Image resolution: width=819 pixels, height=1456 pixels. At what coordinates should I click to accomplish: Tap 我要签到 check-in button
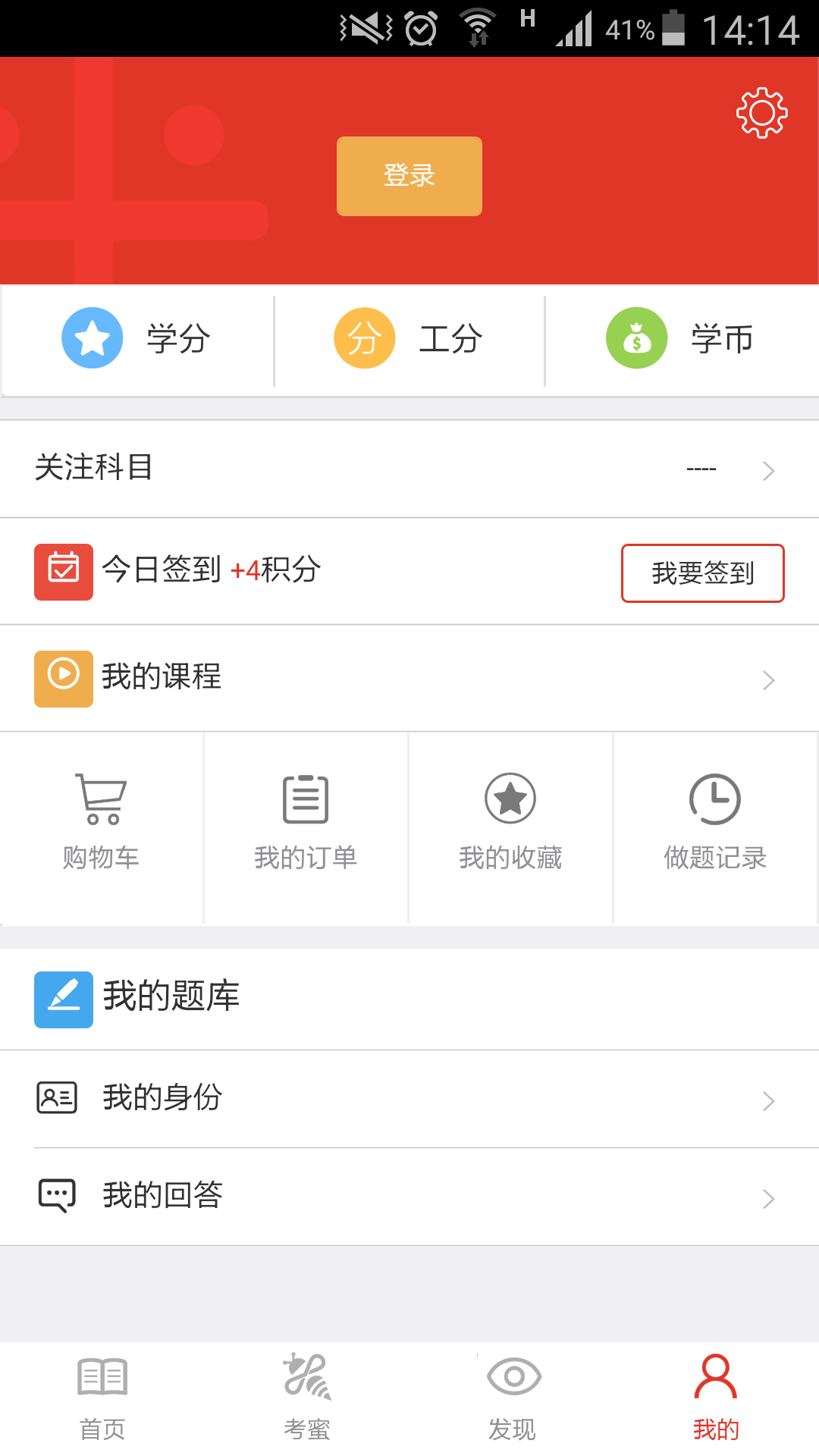coord(703,573)
